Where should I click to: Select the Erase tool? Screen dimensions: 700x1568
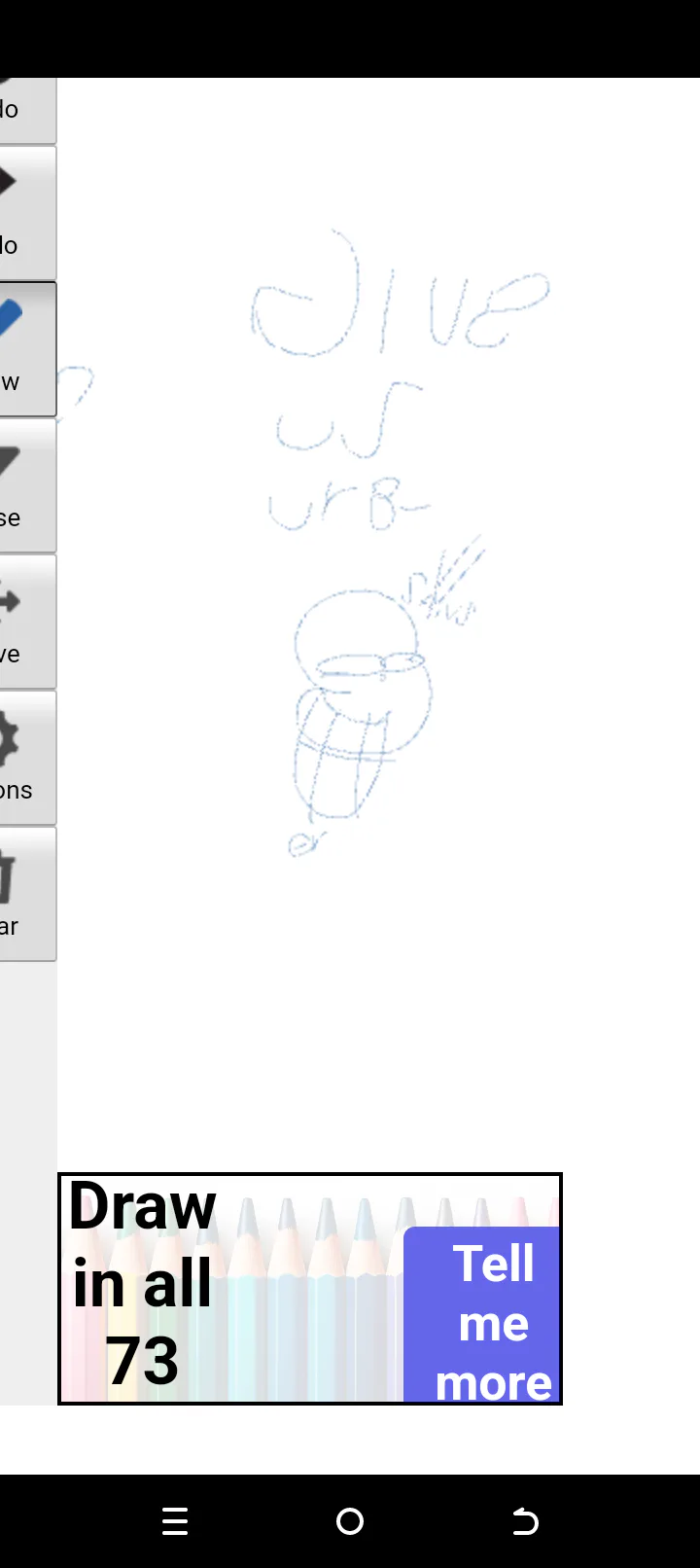point(26,485)
